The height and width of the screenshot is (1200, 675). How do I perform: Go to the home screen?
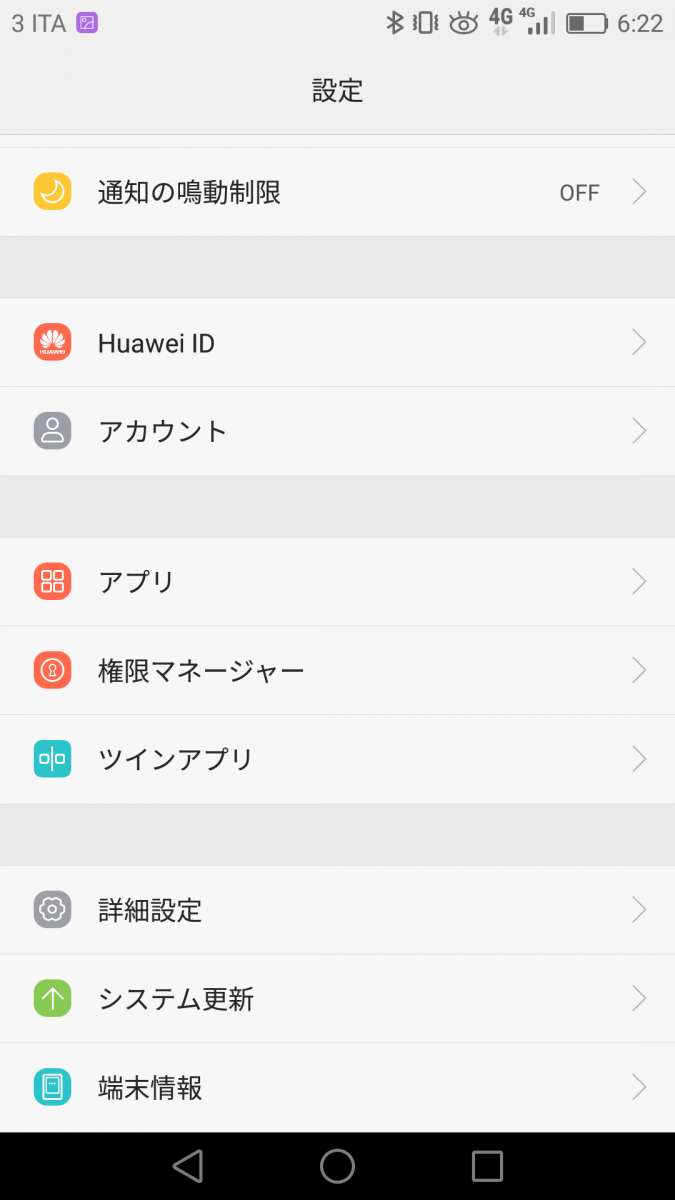point(337,1166)
